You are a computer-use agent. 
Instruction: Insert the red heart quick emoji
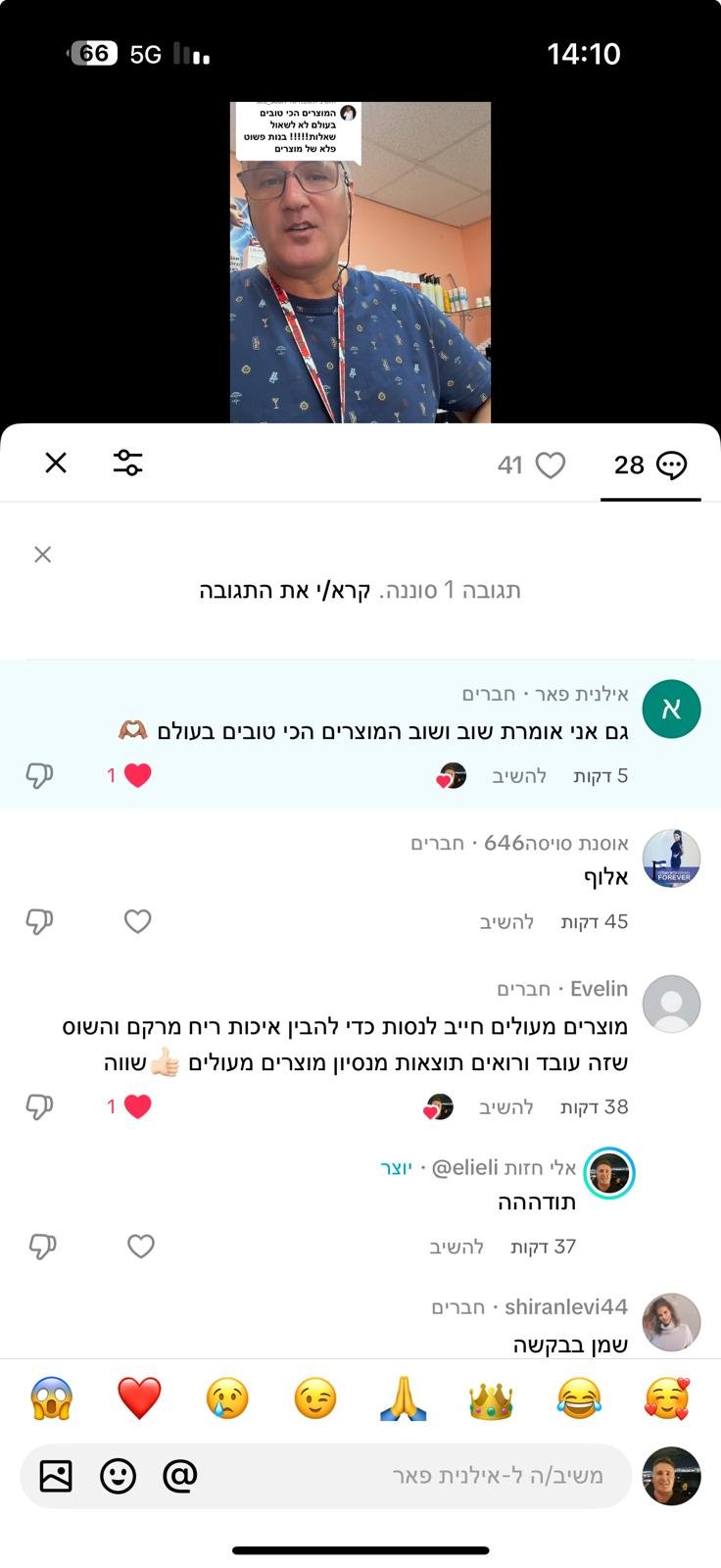[x=139, y=1398]
